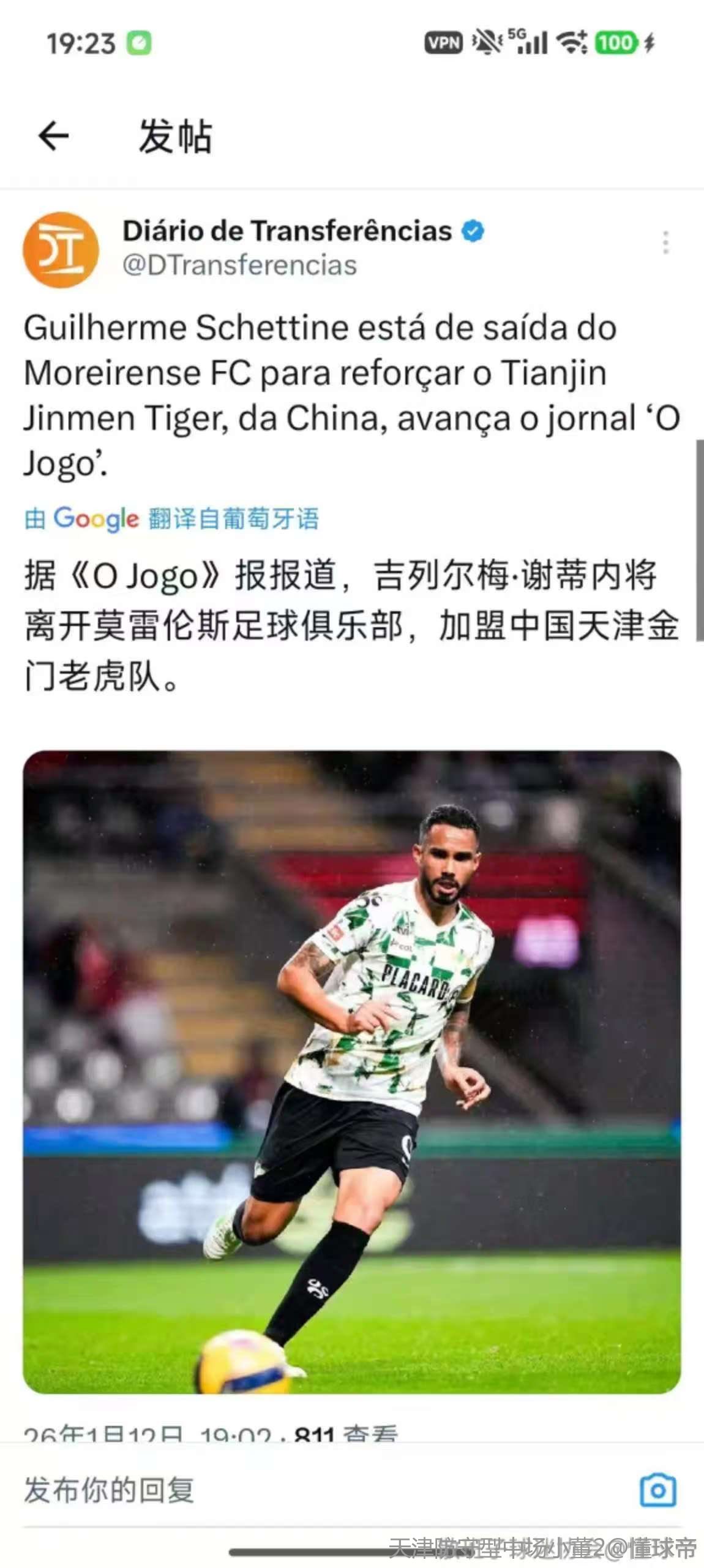The height and width of the screenshot is (1568, 704).
Task: Open the camera icon to attach a photo
Action: 657,1490
